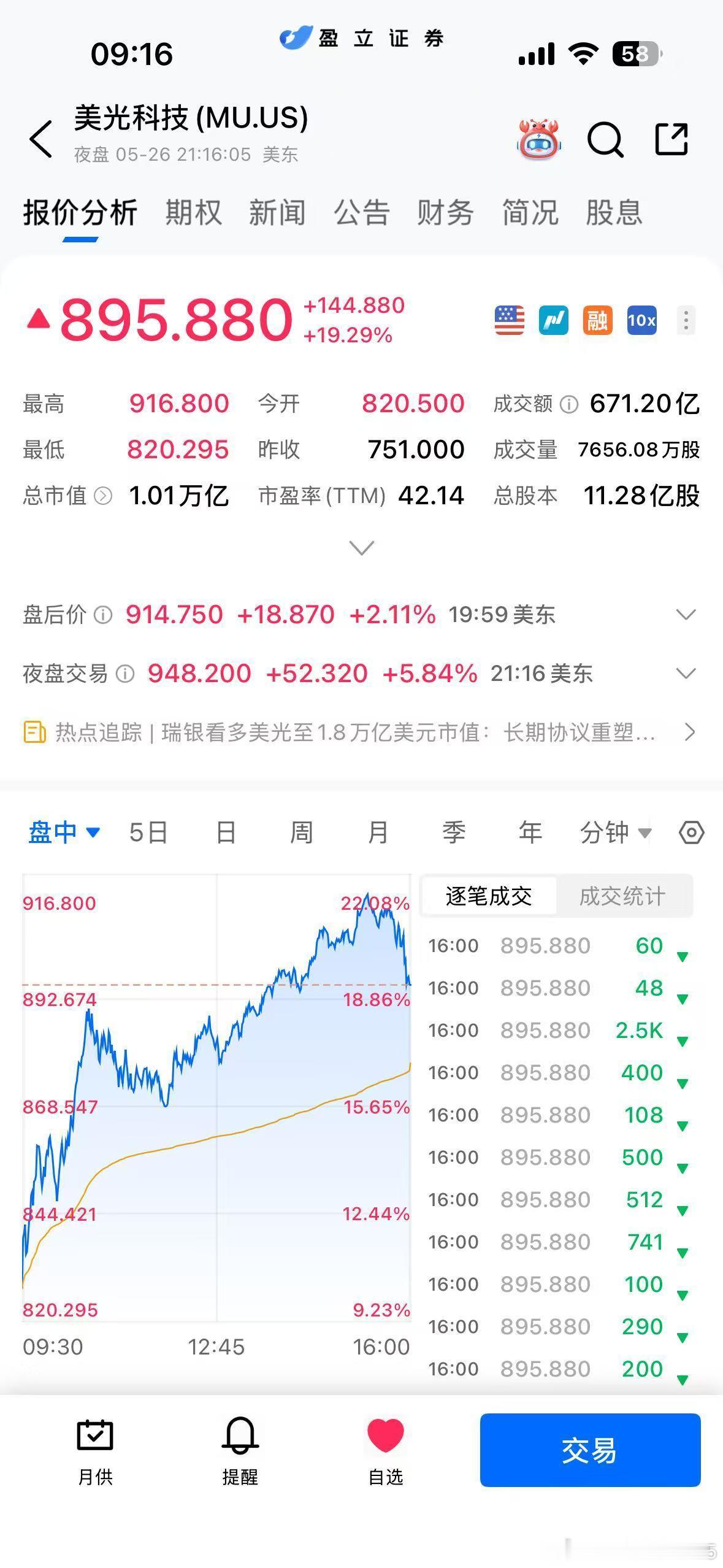Expand more quote details with the chevron

[x=361, y=547]
